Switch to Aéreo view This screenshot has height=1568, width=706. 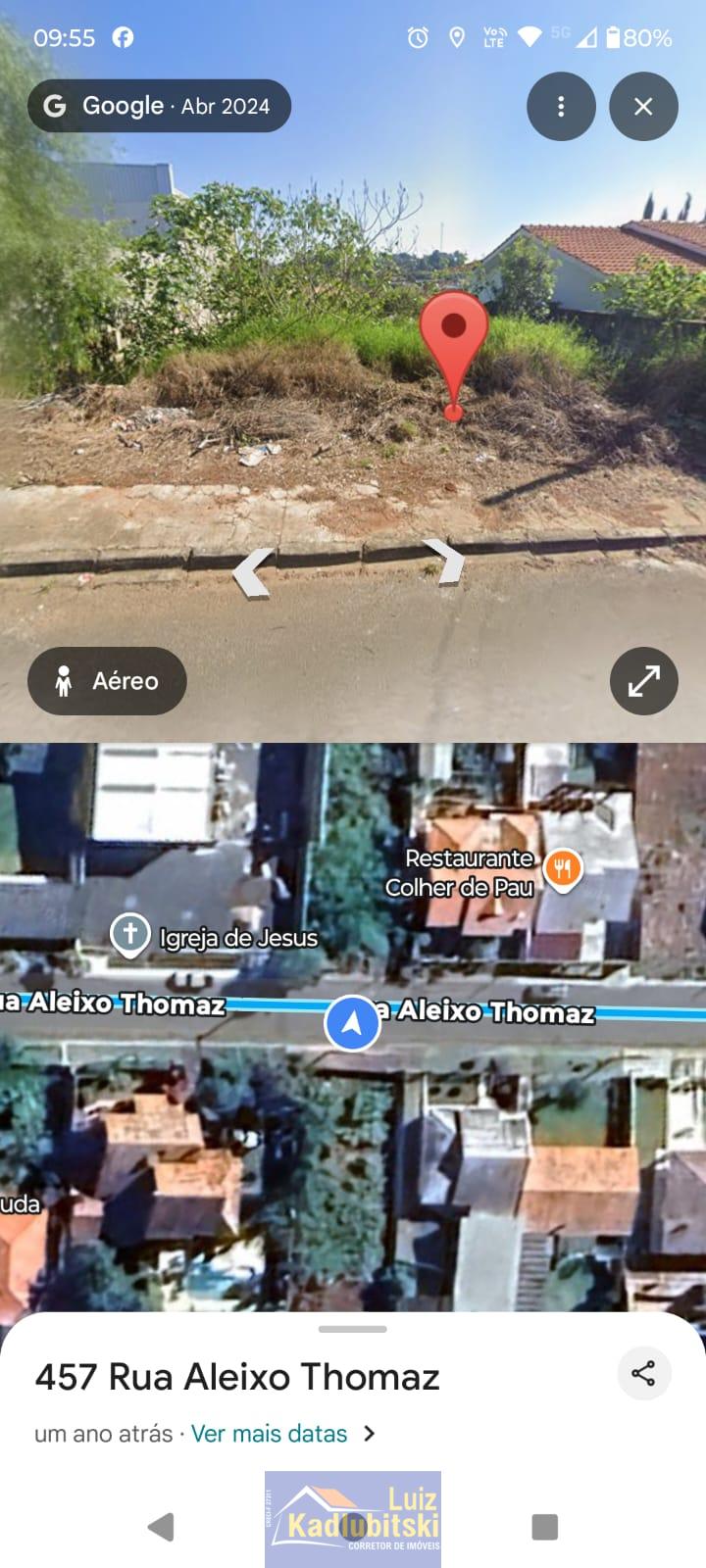(x=107, y=680)
